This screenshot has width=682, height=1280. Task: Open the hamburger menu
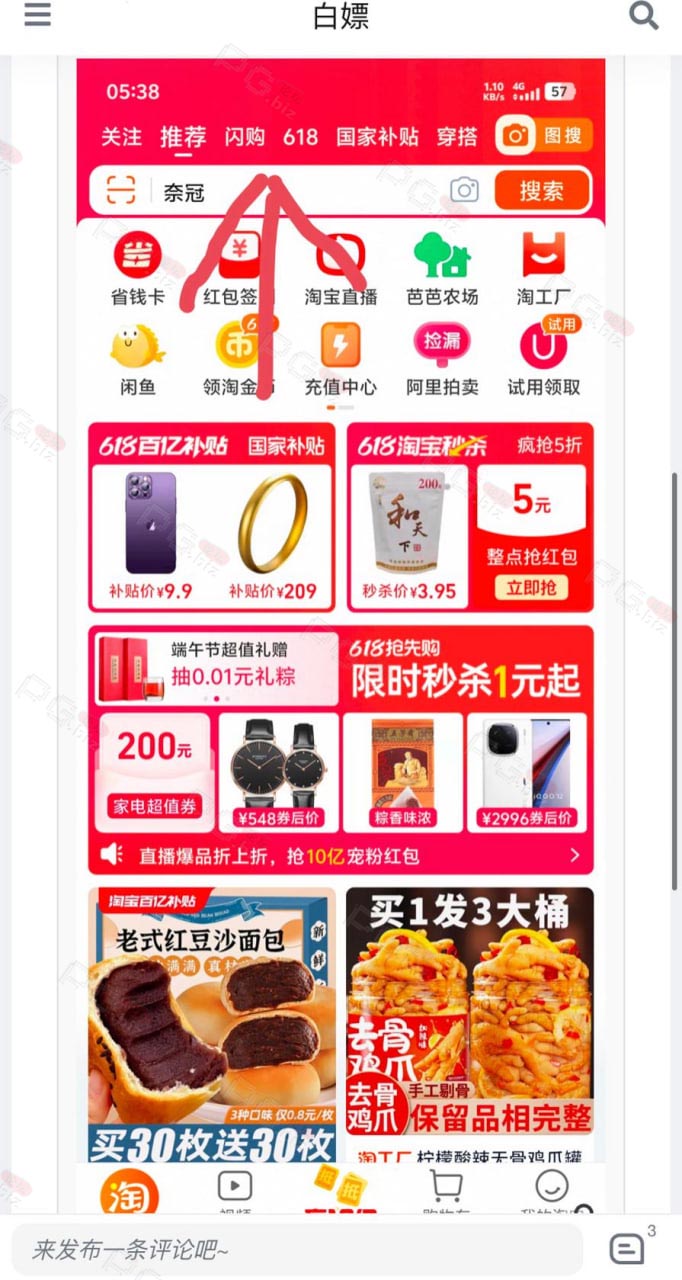click(x=37, y=16)
